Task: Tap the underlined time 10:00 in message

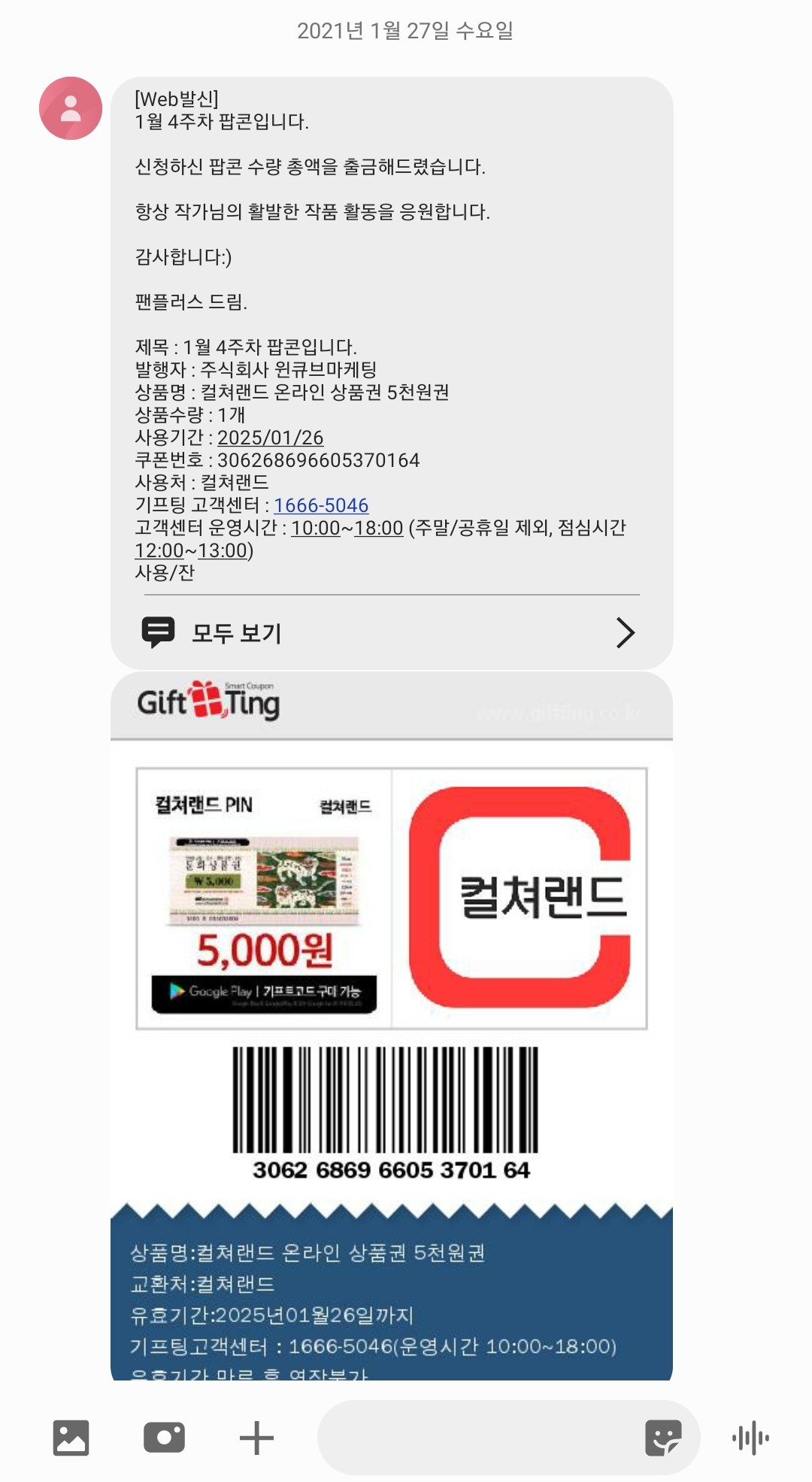Action: coord(315,528)
